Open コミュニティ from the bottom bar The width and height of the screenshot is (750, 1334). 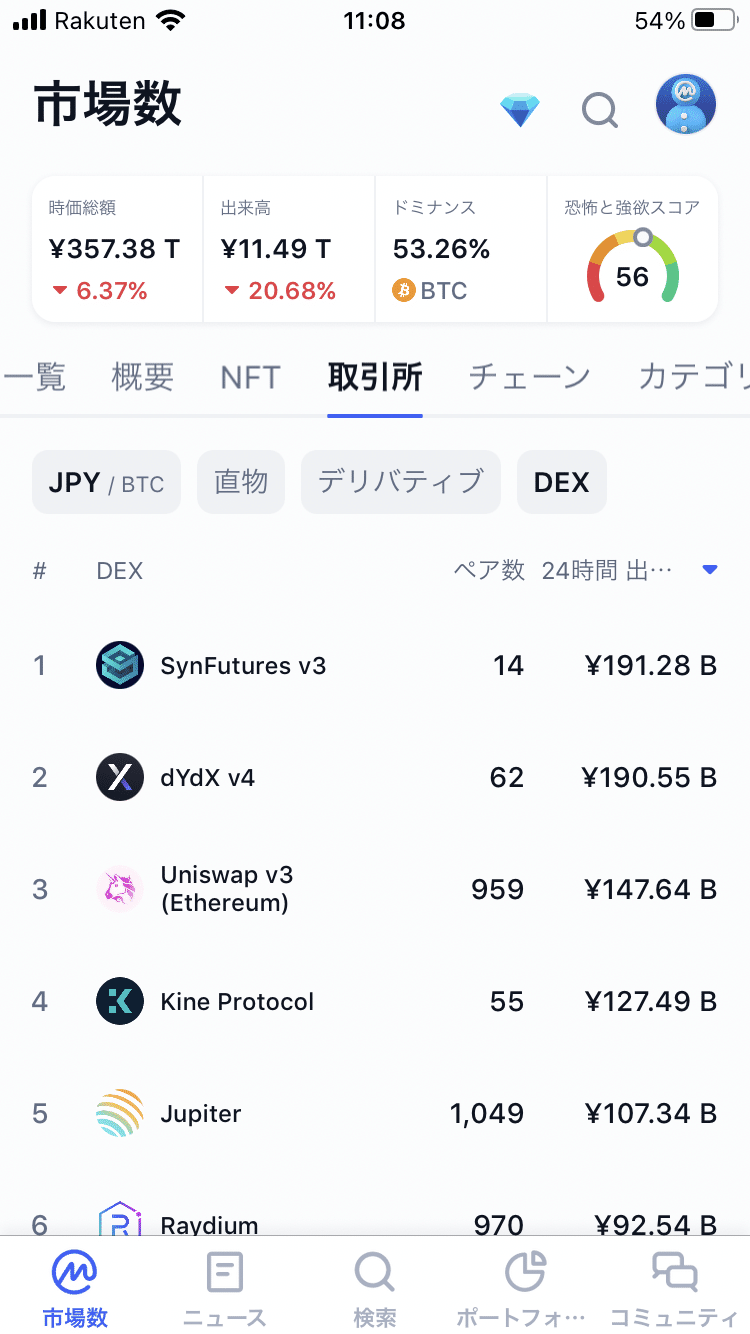click(675, 1285)
